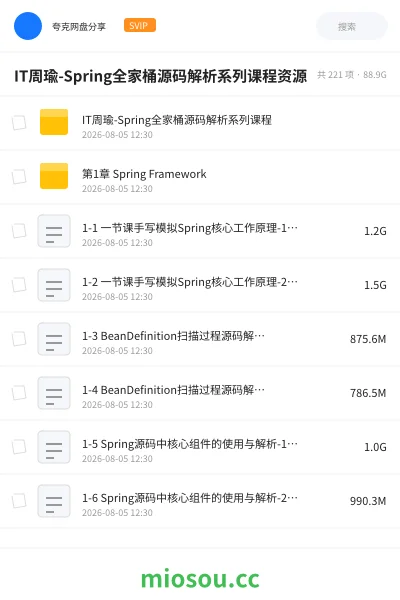Select the checkbox beside file 1-1
This screenshot has height=600, width=400.
pyautogui.click(x=19, y=231)
